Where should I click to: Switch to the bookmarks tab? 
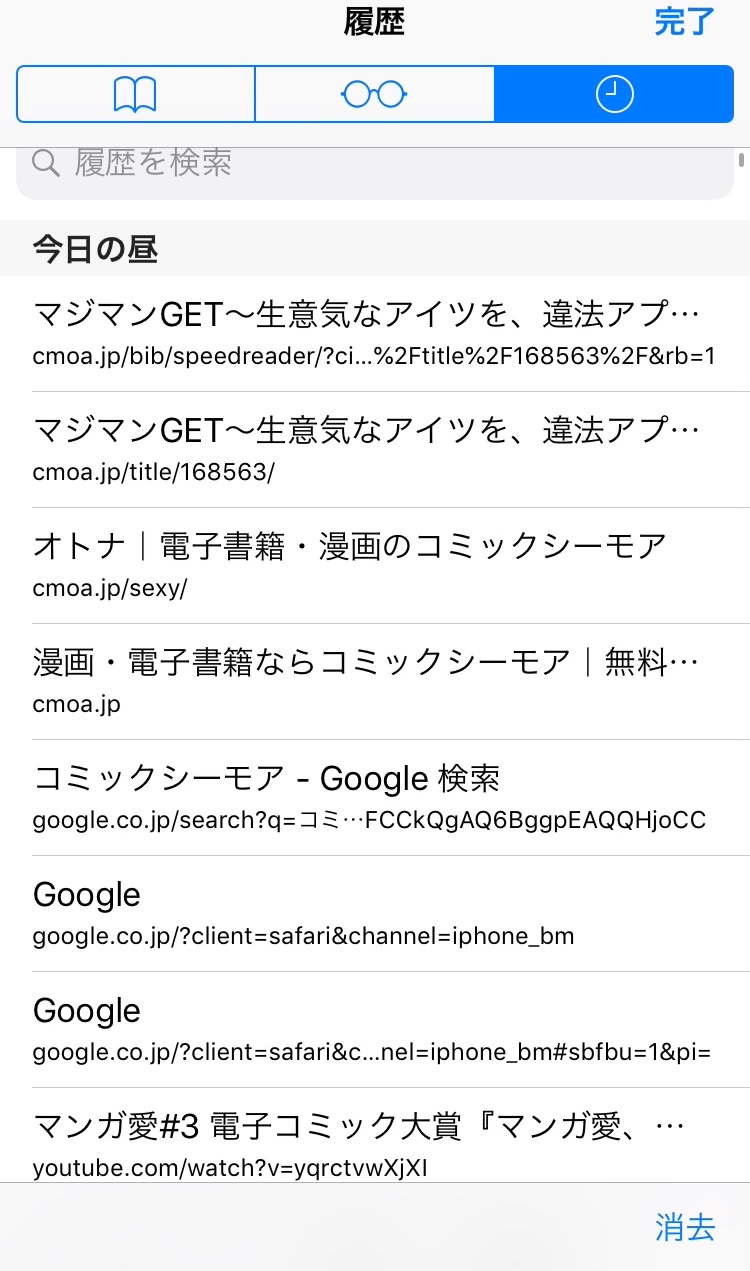click(x=136, y=95)
